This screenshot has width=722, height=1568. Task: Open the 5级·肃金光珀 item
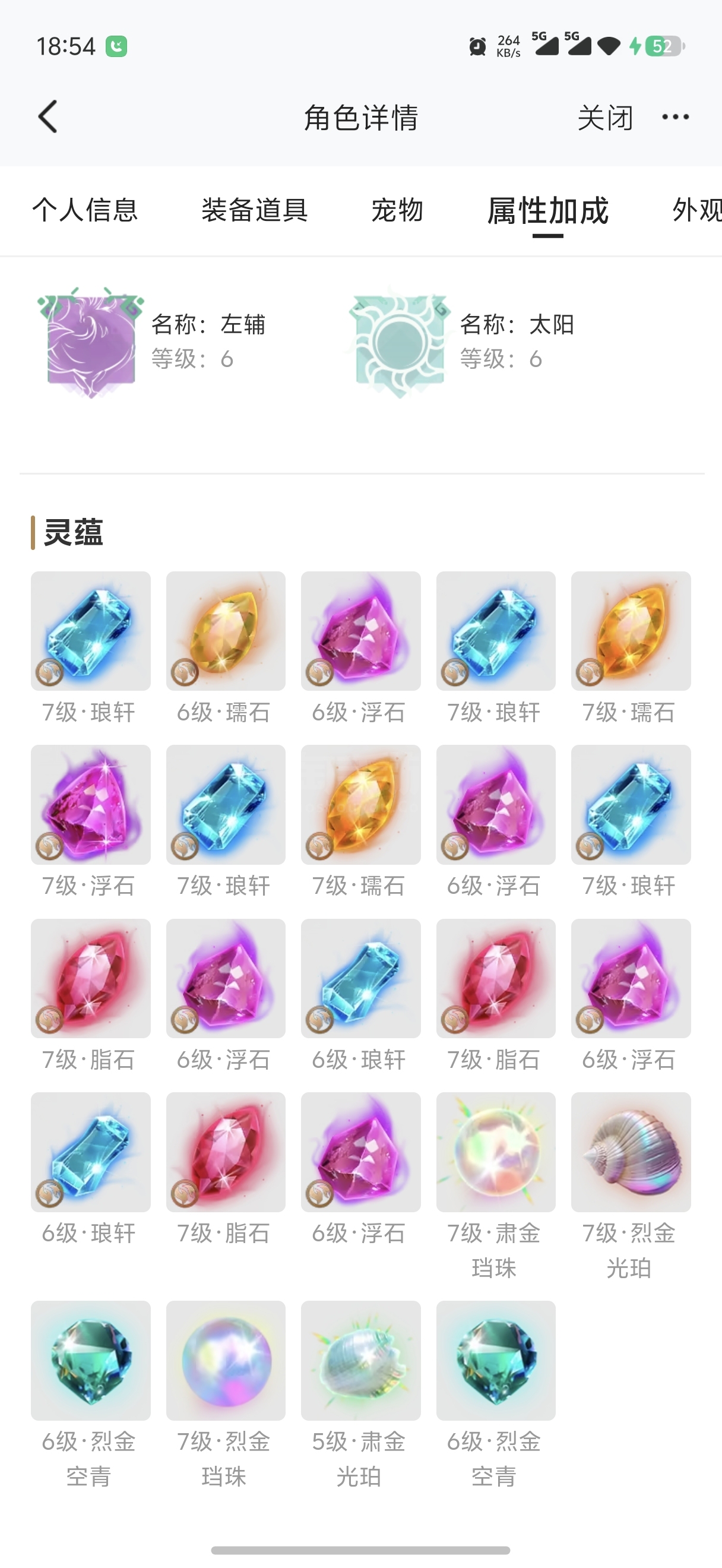point(360,1361)
